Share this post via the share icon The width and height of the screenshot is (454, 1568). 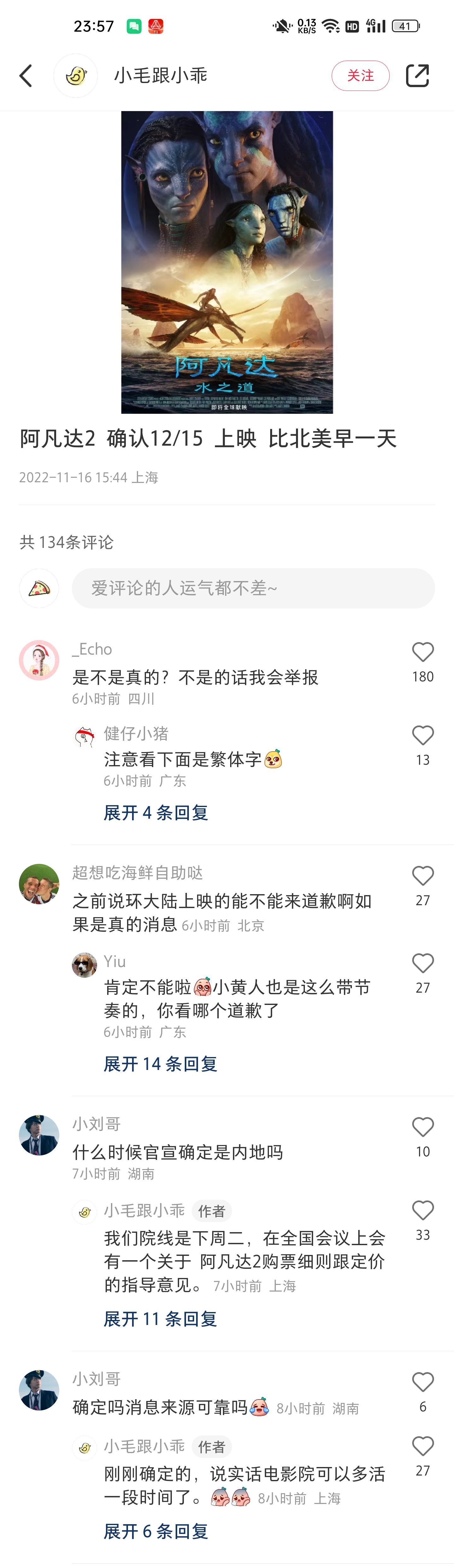click(x=417, y=75)
